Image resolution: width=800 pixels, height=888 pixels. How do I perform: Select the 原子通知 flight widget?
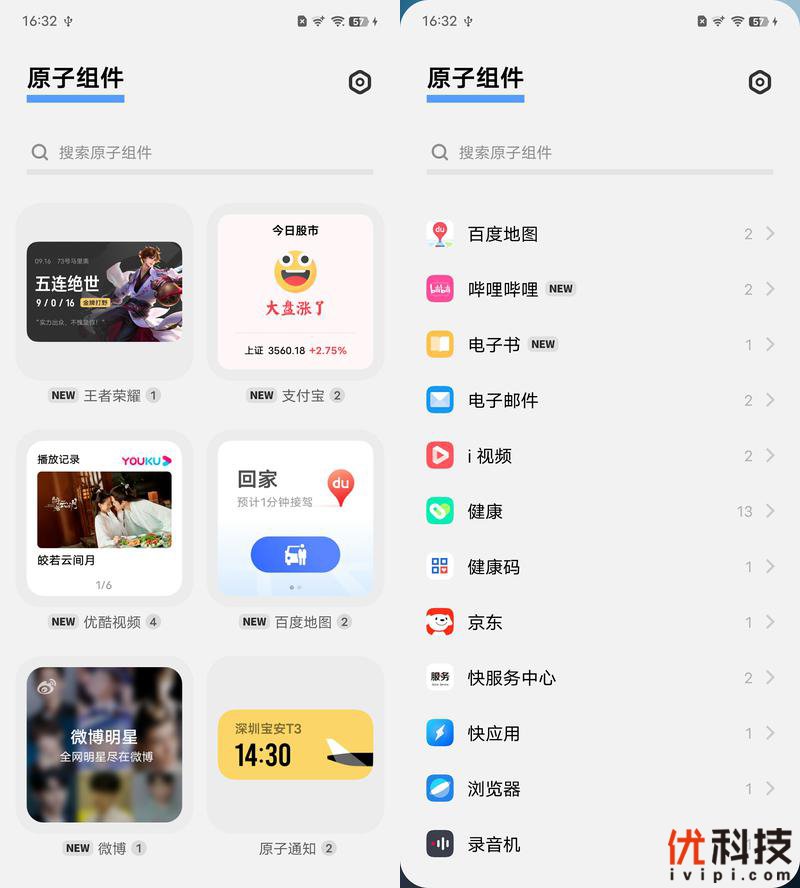coord(295,745)
